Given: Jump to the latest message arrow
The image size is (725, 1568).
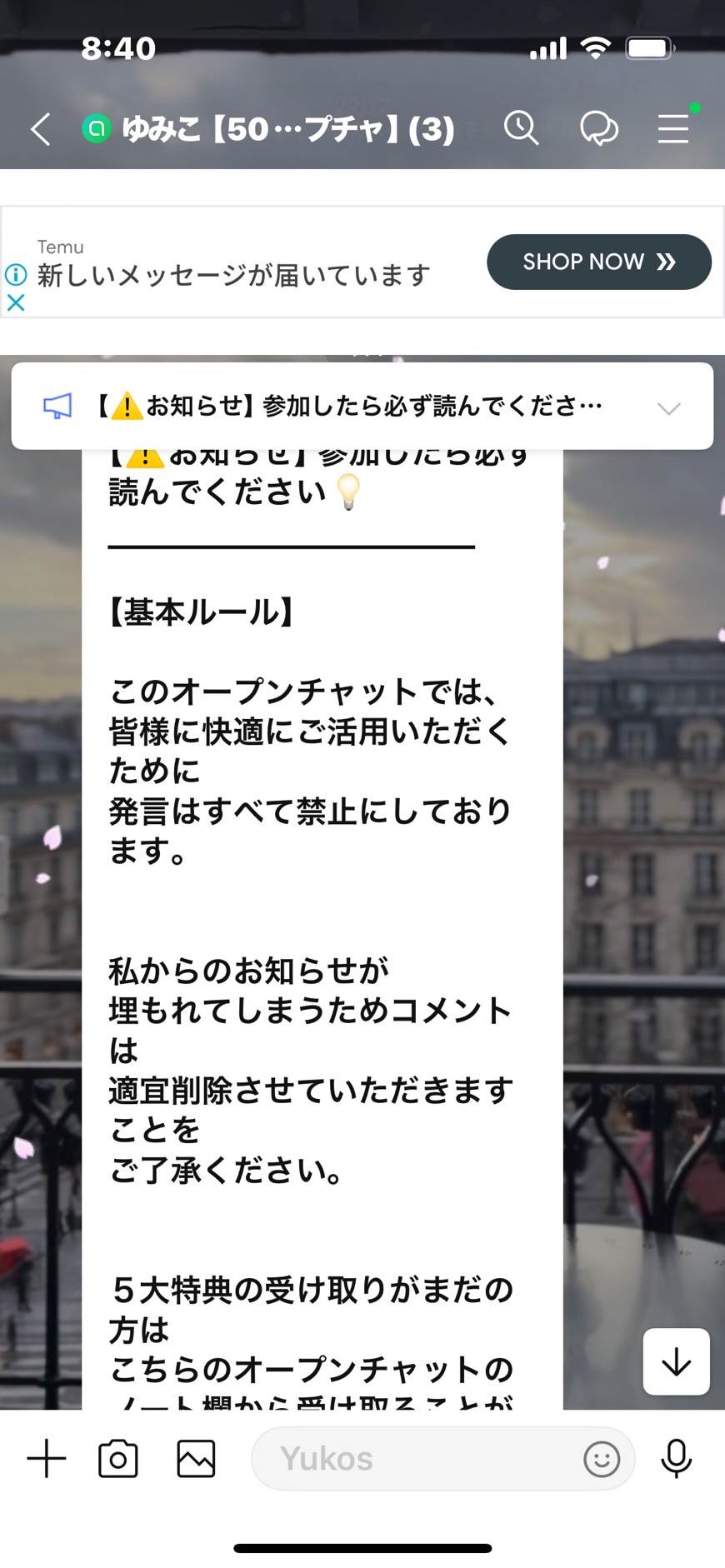Looking at the screenshot, I should (x=676, y=1362).
